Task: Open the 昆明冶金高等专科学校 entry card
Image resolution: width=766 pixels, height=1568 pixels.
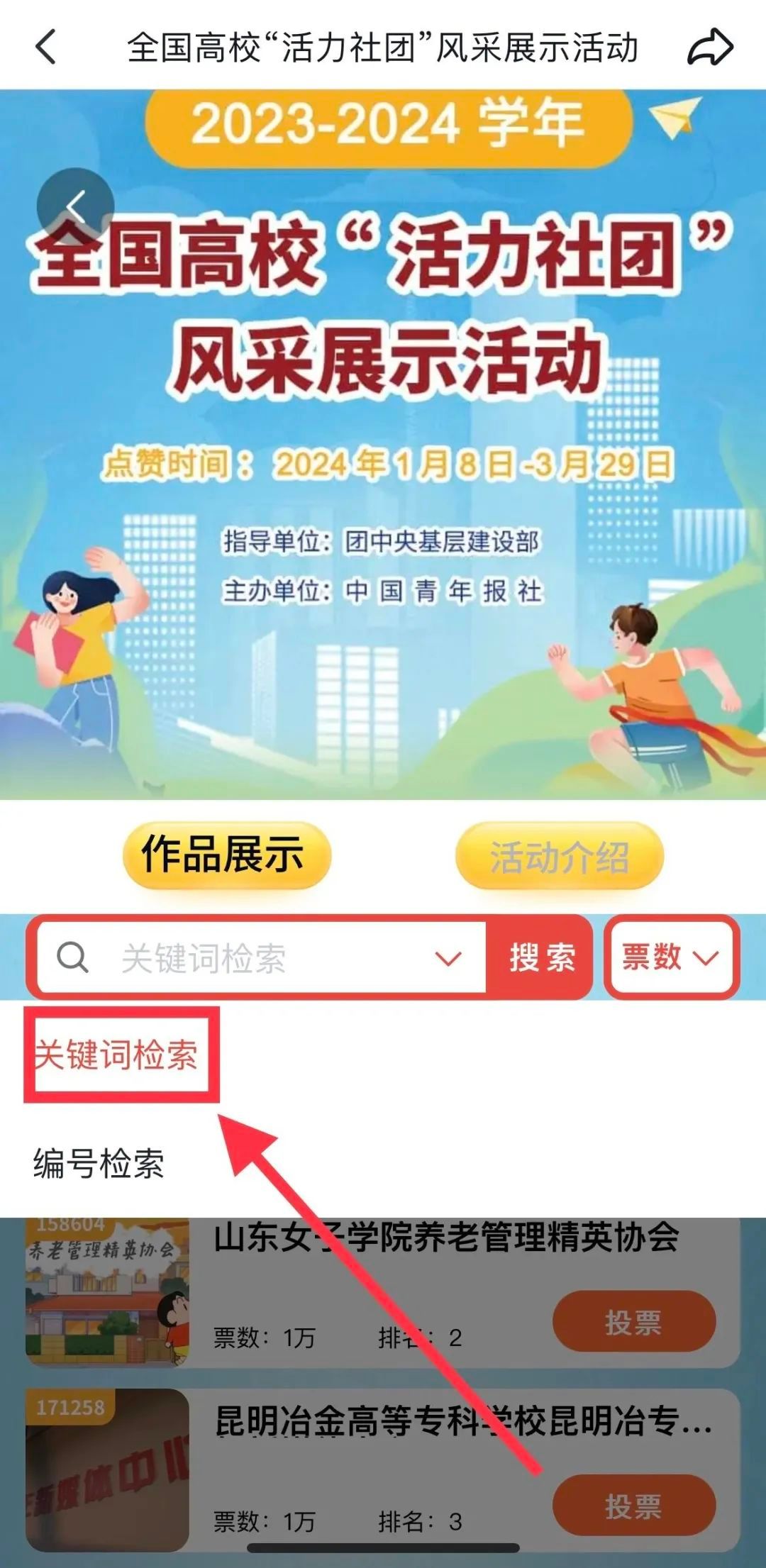Action: tap(461, 1421)
